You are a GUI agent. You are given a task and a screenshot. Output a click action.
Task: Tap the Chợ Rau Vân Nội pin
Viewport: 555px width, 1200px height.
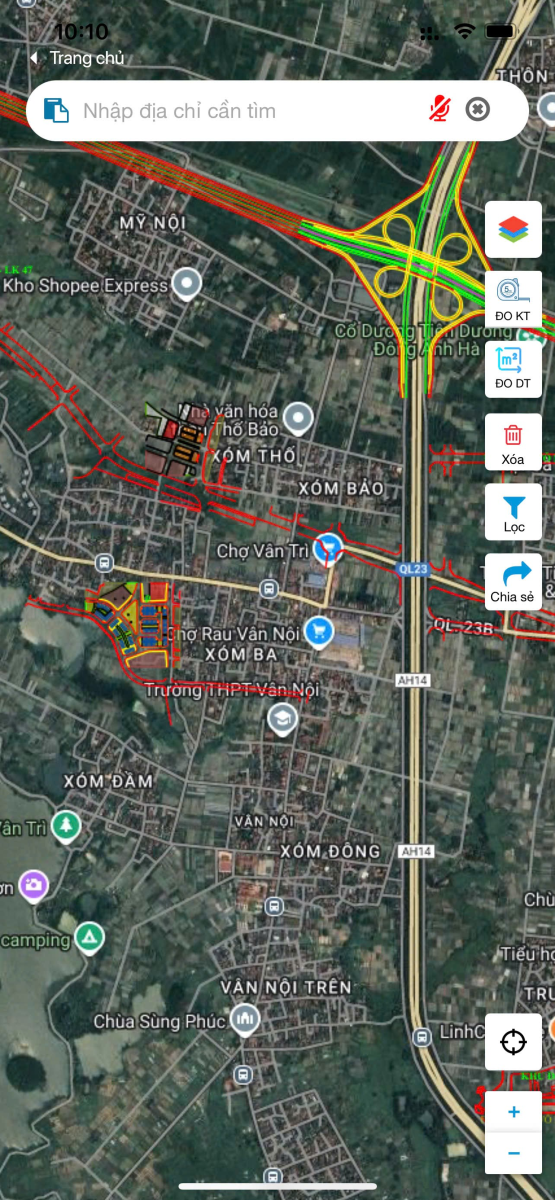[x=318, y=631]
